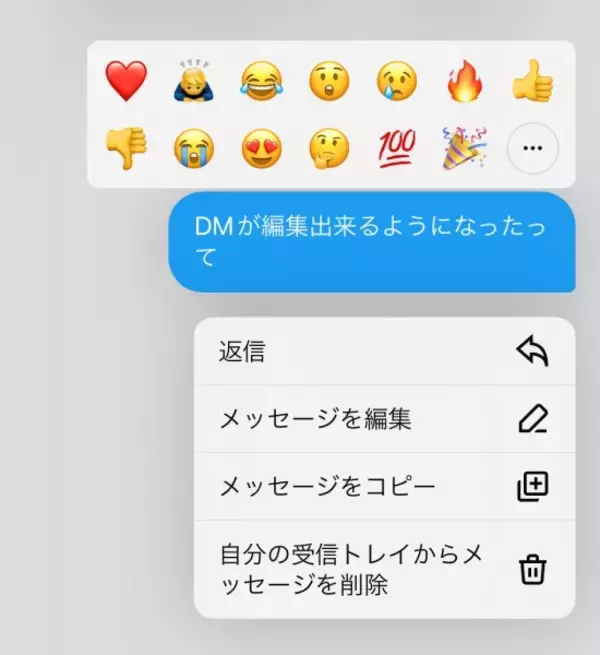600x655 pixels.
Task: React with the red heart emoji
Action: [x=126, y=80]
